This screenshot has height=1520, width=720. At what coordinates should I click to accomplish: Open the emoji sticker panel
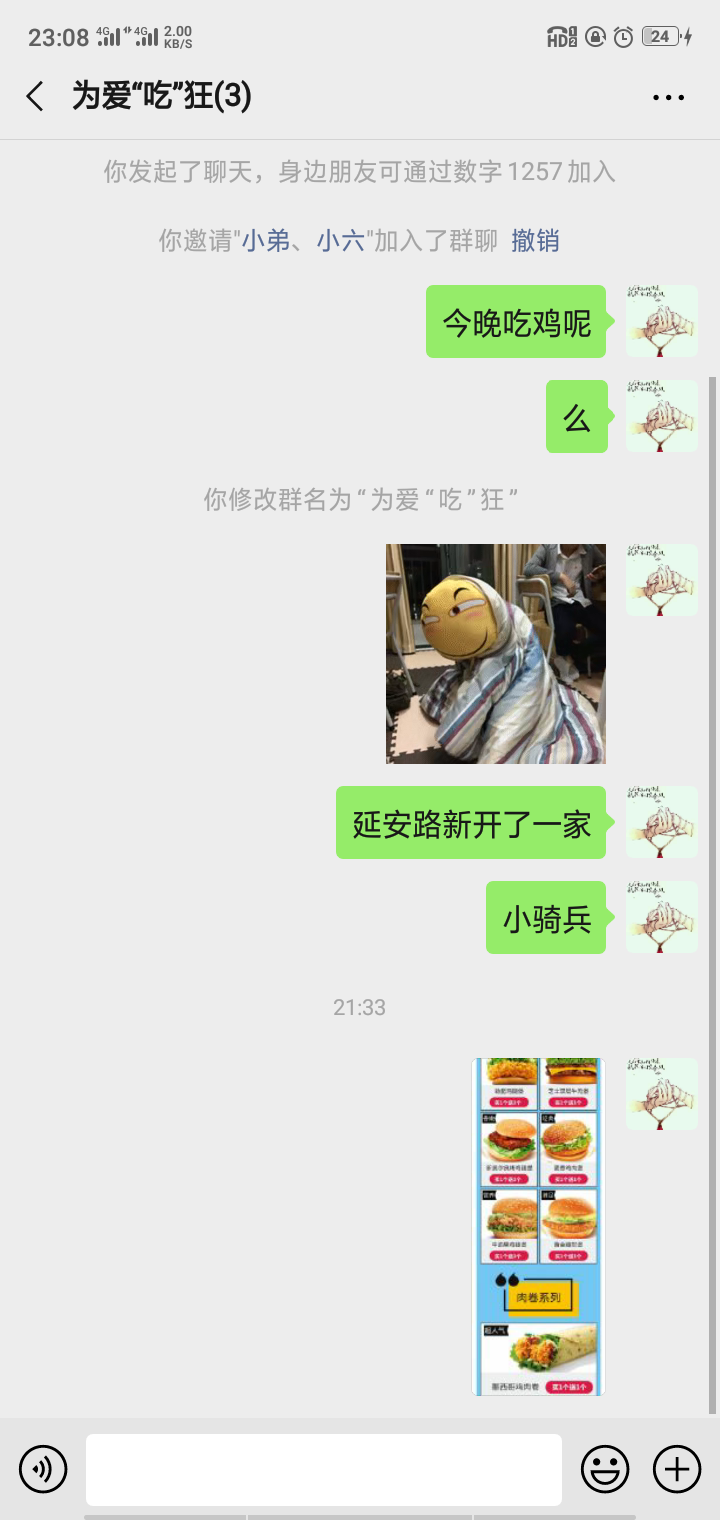tap(605, 1469)
